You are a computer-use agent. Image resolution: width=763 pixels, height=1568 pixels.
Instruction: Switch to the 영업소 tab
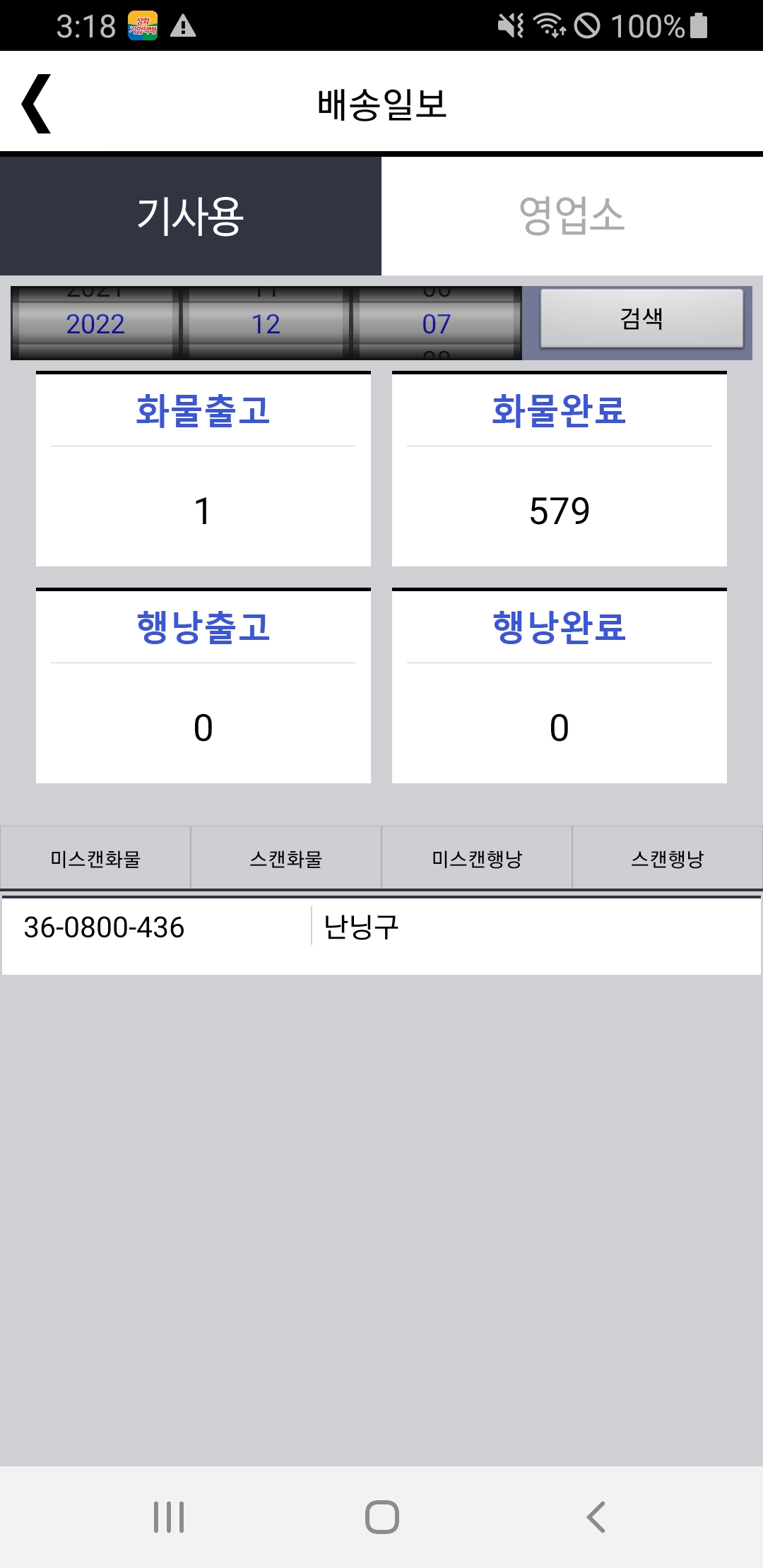pyautogui.click(x=572, y=215)
